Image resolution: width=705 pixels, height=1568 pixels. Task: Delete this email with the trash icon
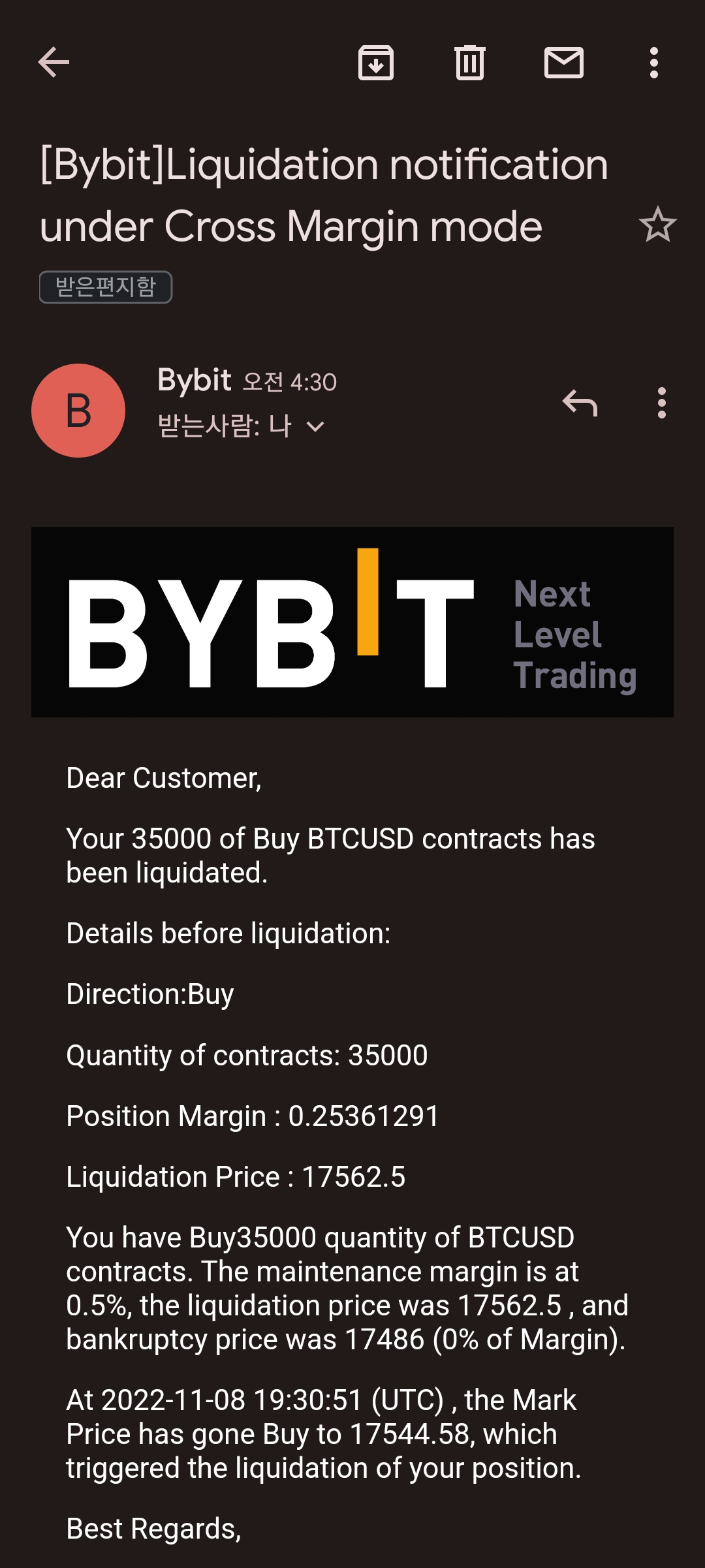469,63
